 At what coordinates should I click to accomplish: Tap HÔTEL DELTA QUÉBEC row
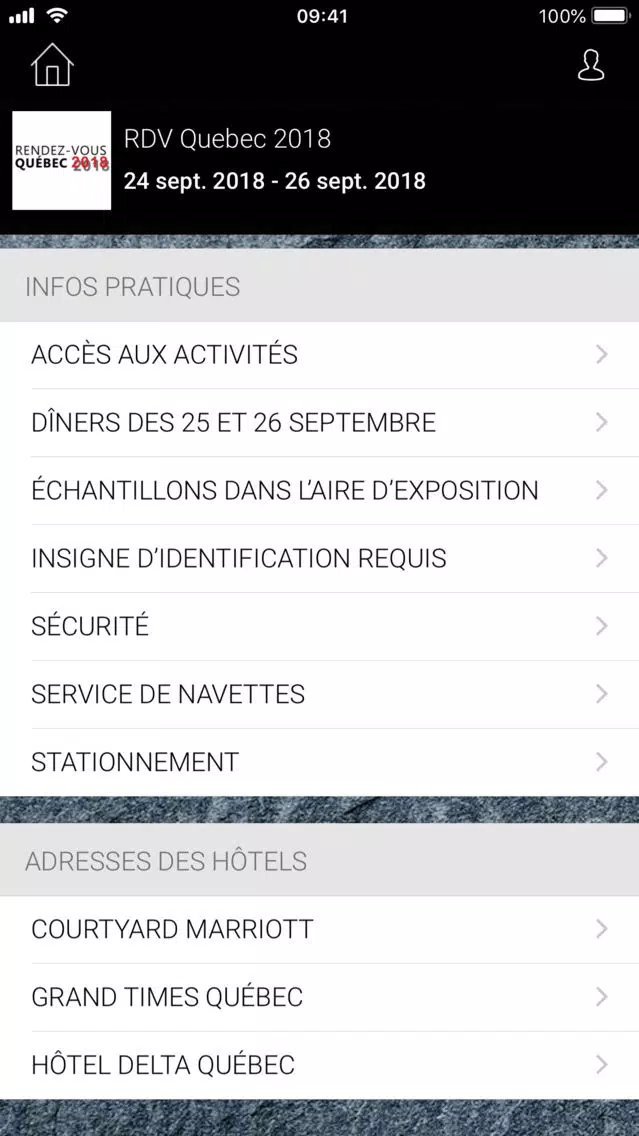(319, 1066)
